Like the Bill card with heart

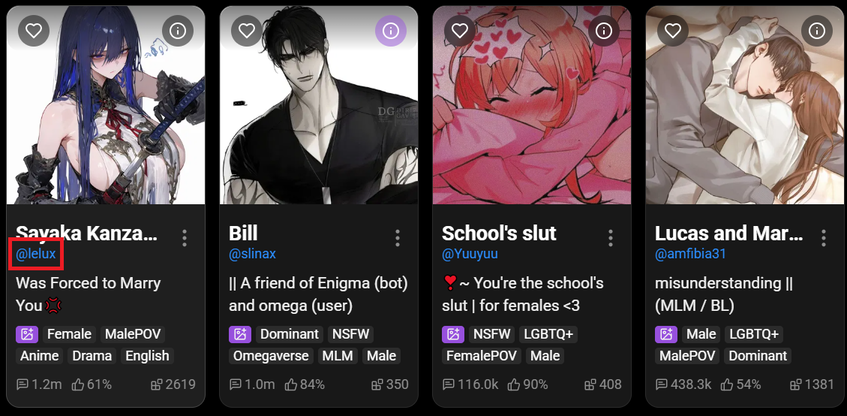(246, 31)
